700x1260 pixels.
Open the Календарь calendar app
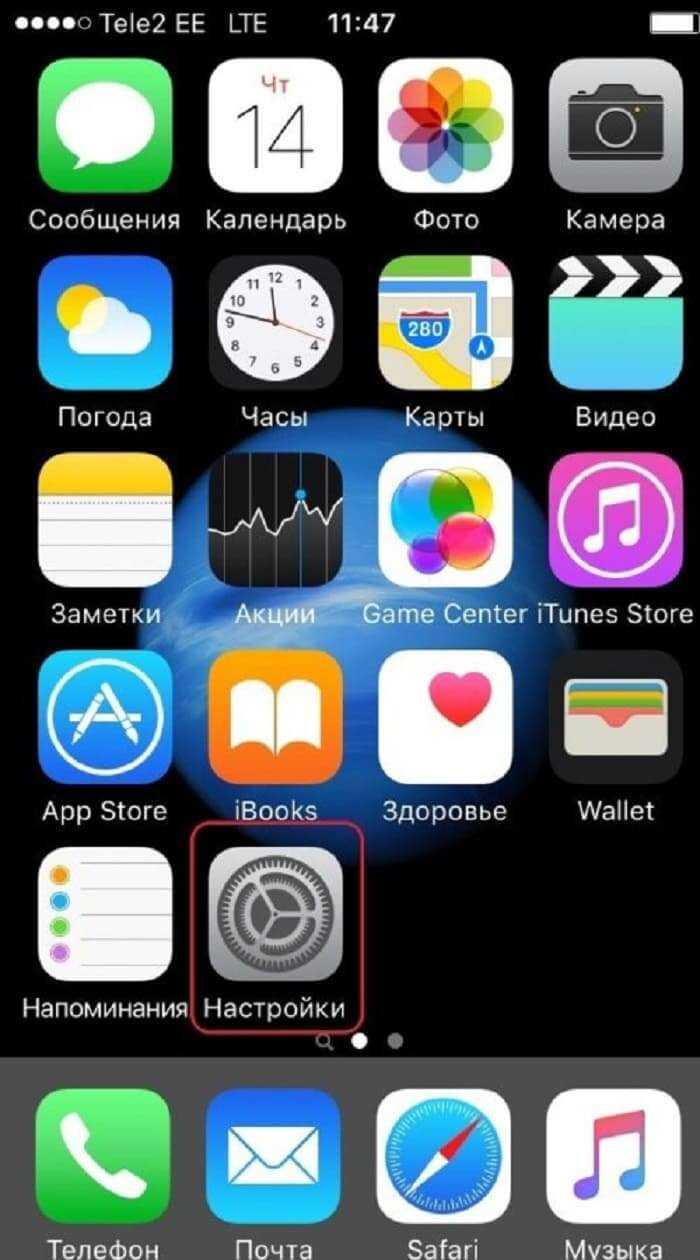(x=275, y=126)
